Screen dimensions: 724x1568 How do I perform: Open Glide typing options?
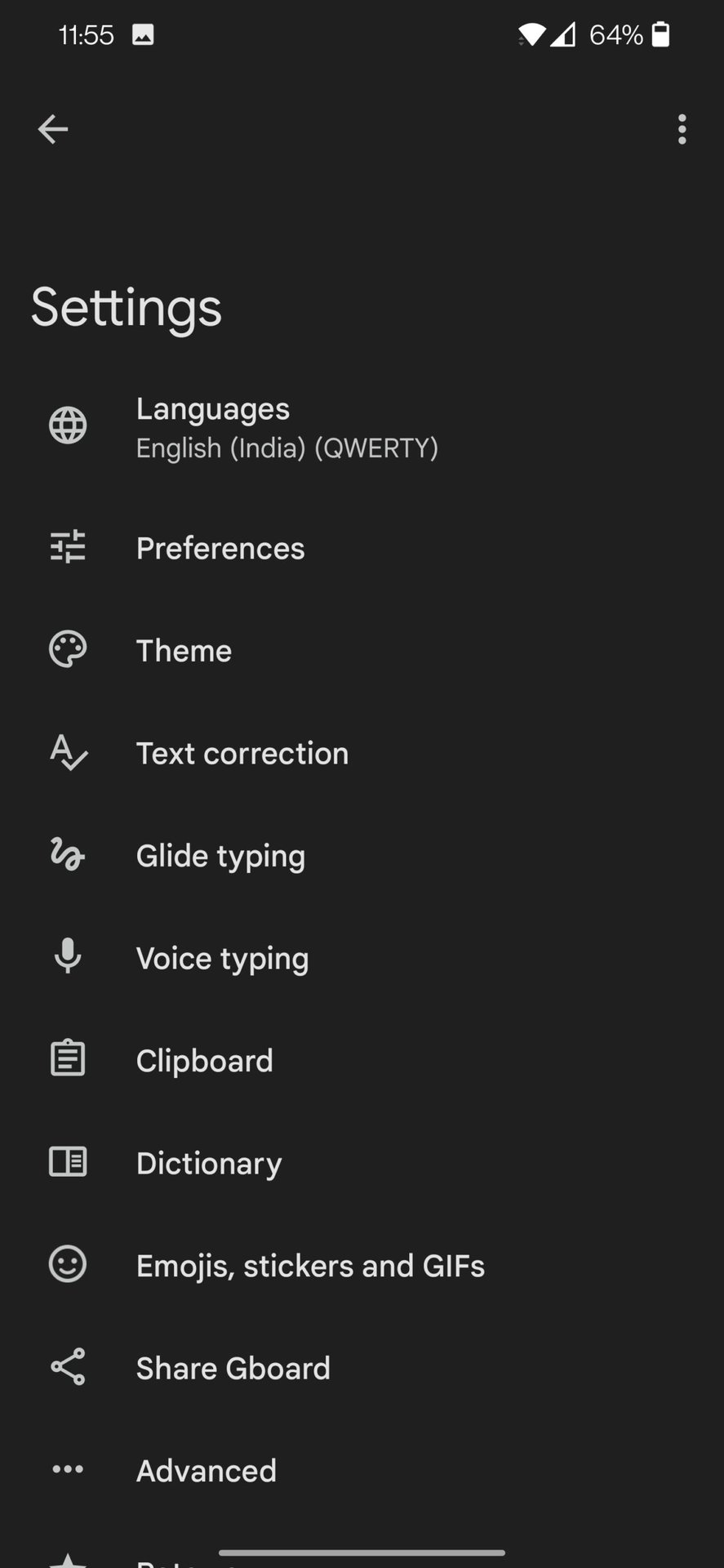pyautogui.click(x=220, y=856)
